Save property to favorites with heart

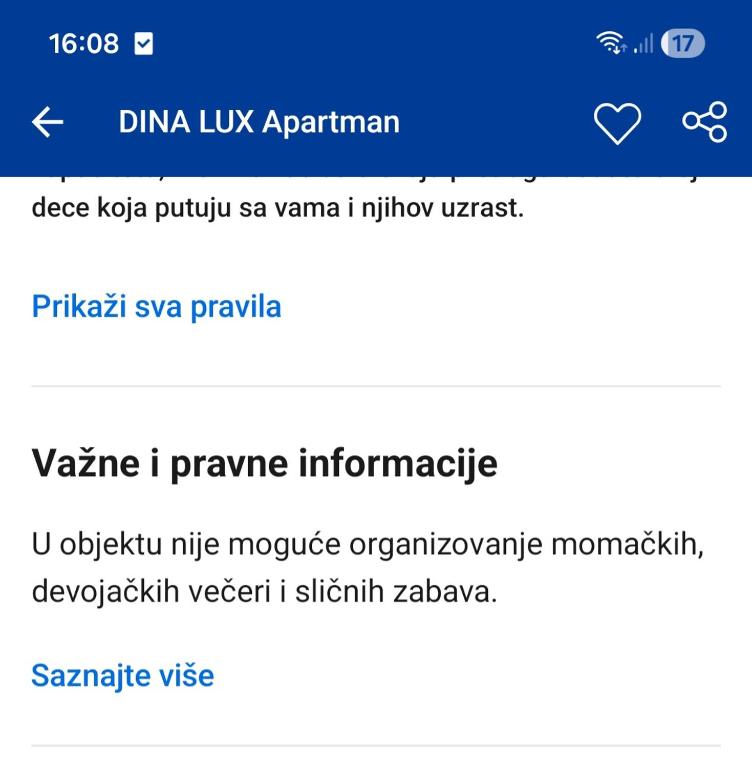(x=617, y=123)
